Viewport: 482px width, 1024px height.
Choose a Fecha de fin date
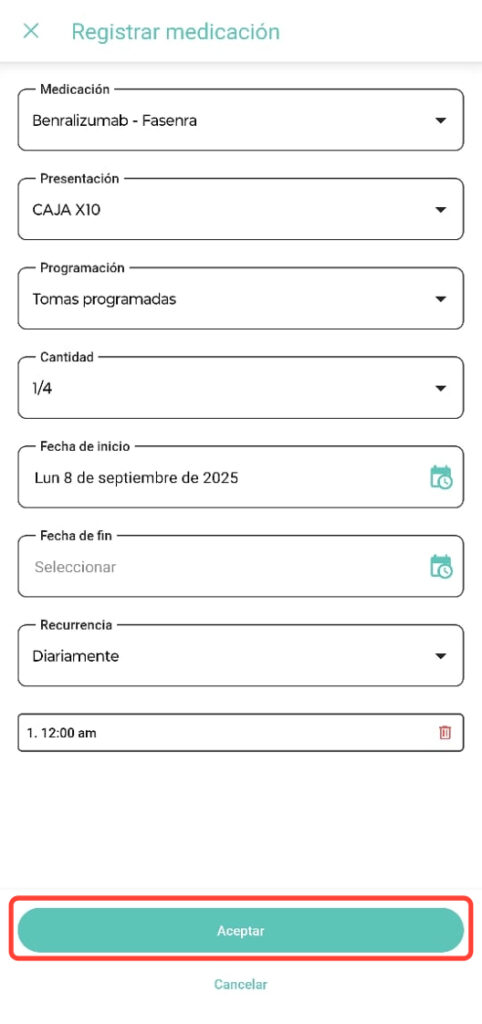pyautogui.click(x=240, y=567)
